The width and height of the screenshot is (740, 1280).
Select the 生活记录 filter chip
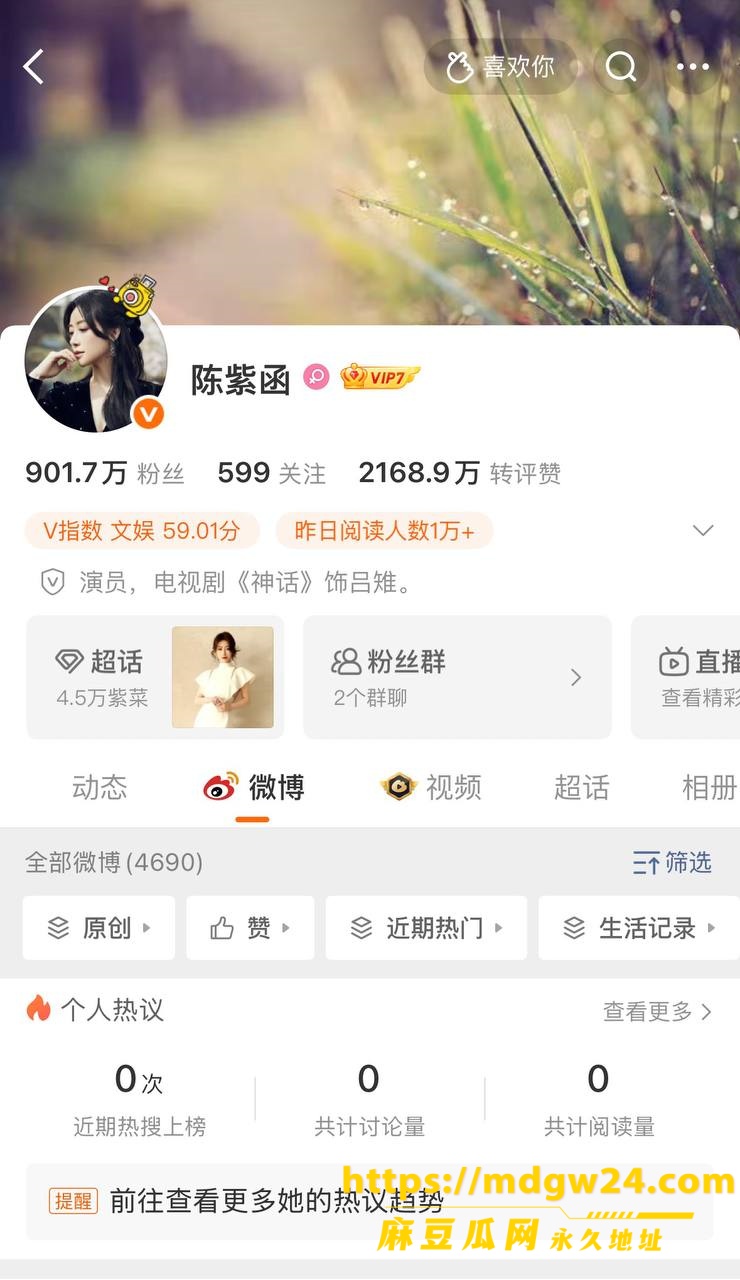(639, 928)
